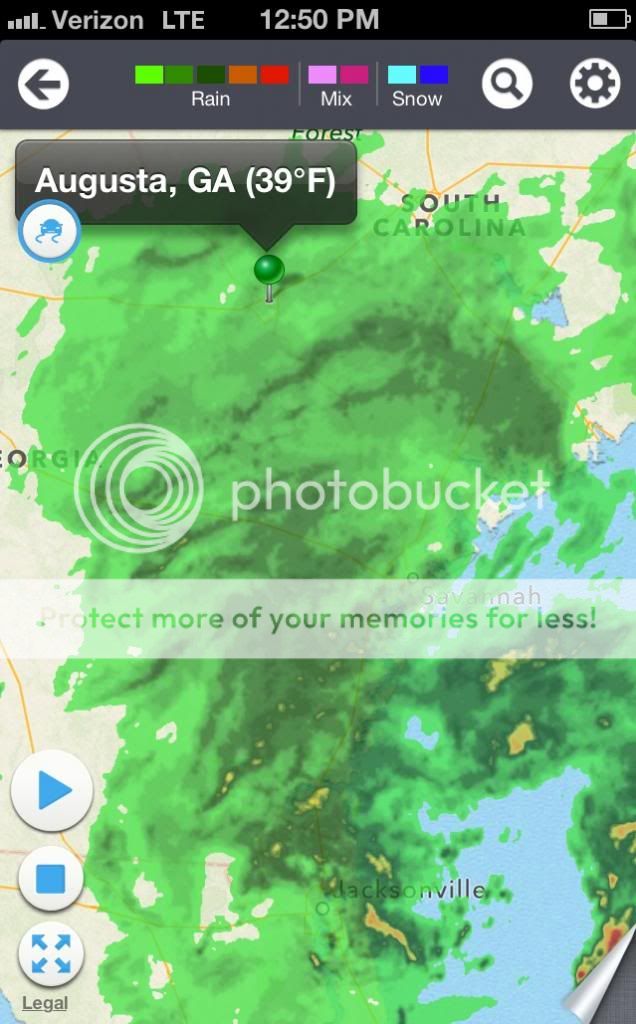Screen dimensions: 636x1024
Task: Tap the page curl corner
Action: click(x=603, y=992)
